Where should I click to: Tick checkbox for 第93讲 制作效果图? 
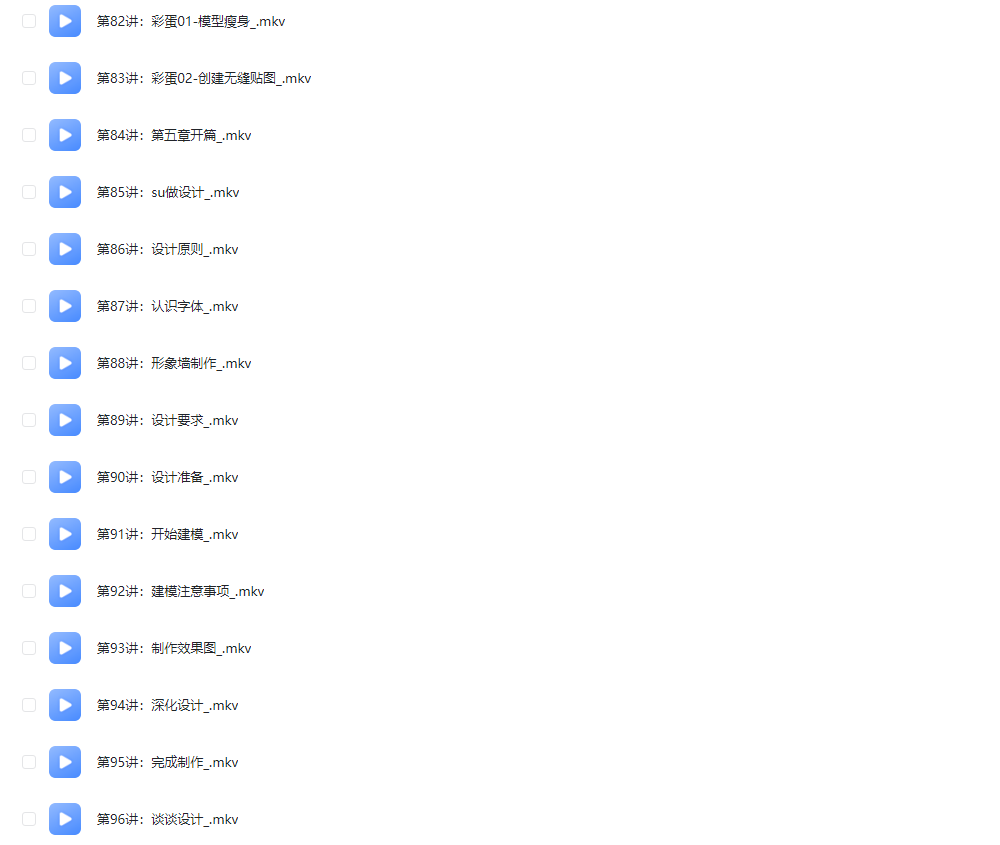coord(29,648)
